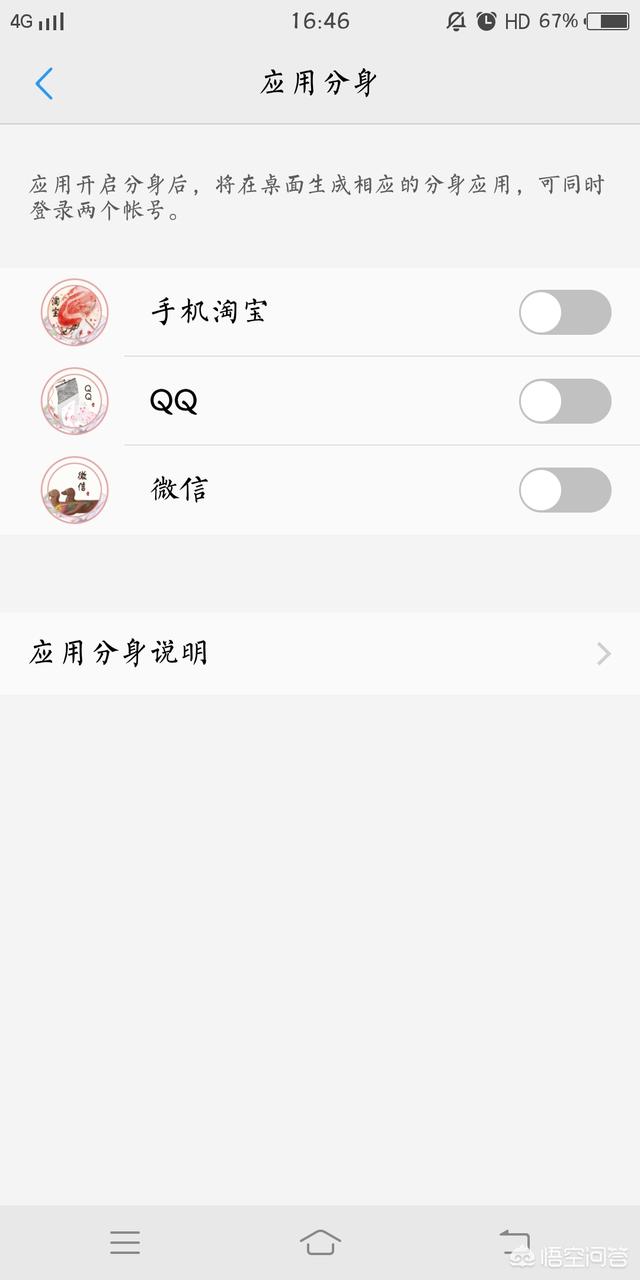Viewport: 640px width, 1280px height.
Task: Open 应用分身说明 details
Action: [x=320, y=654]
